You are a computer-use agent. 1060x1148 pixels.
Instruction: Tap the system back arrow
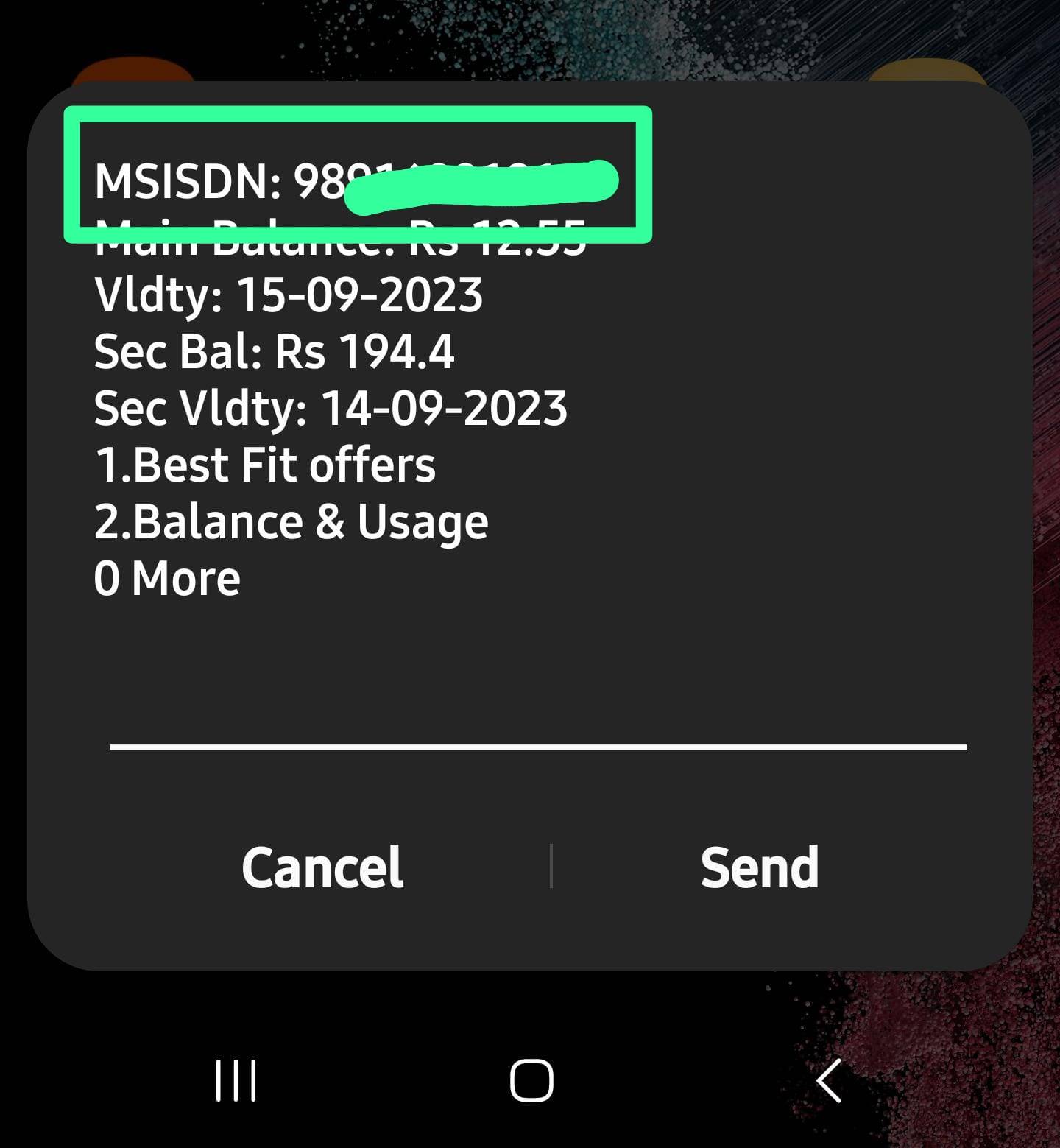(x=829, y=1080)
